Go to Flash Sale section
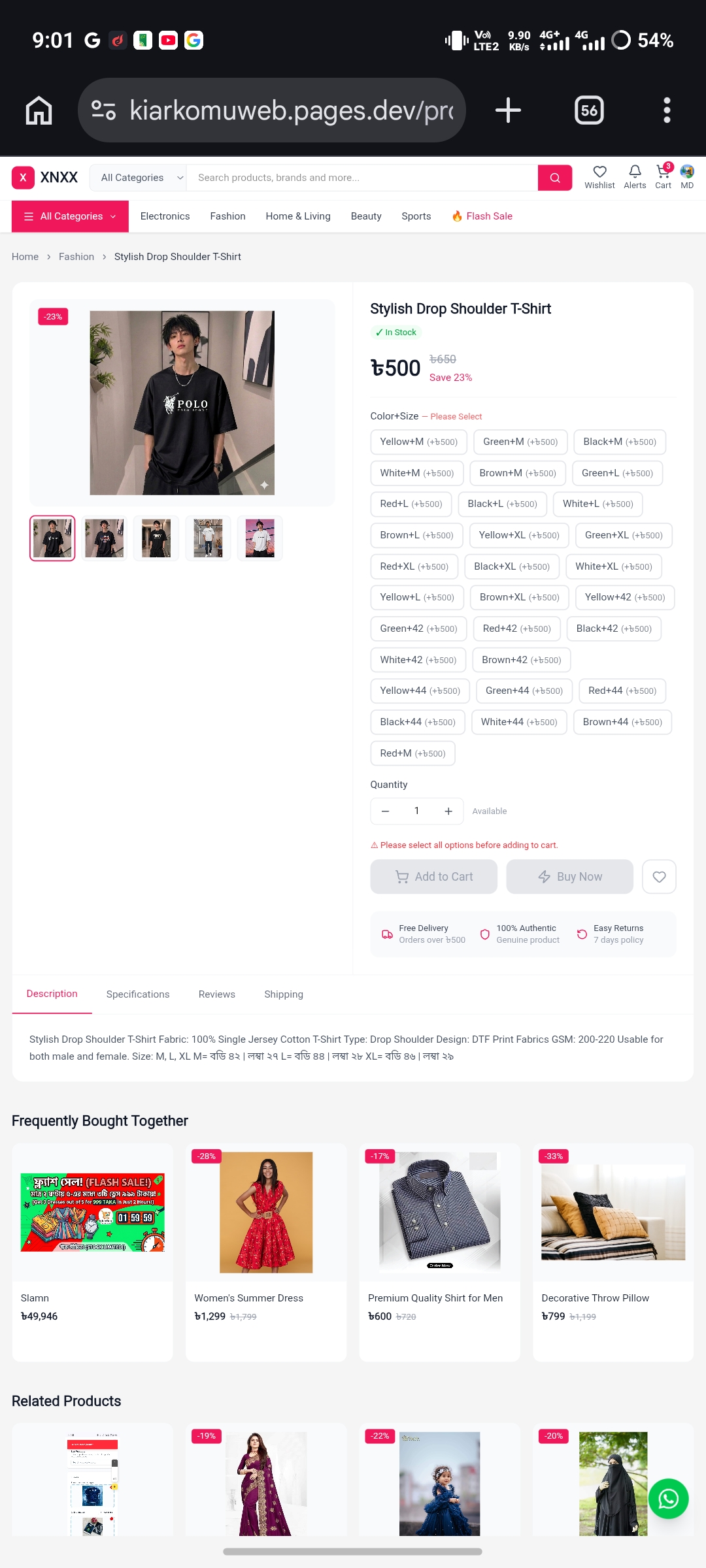Viewport: 706px width, 1568px height. (x=482, y=216)
